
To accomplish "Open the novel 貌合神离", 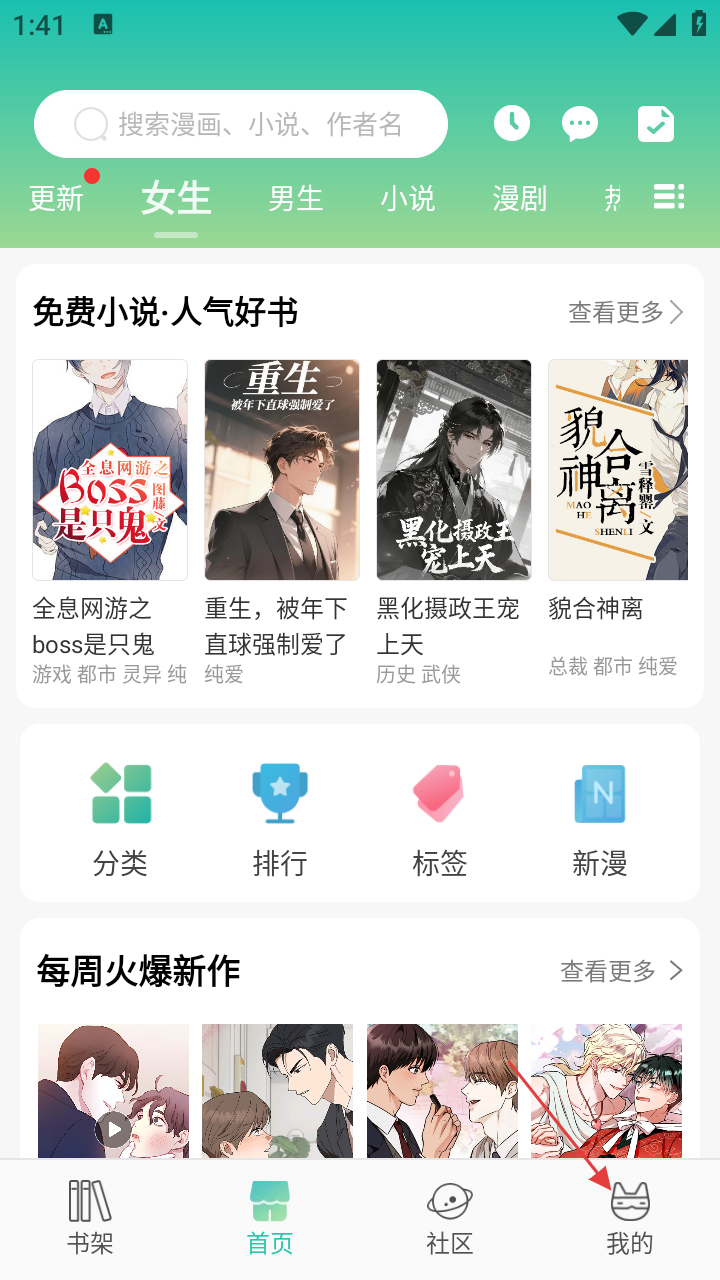I will pos(618,470).
